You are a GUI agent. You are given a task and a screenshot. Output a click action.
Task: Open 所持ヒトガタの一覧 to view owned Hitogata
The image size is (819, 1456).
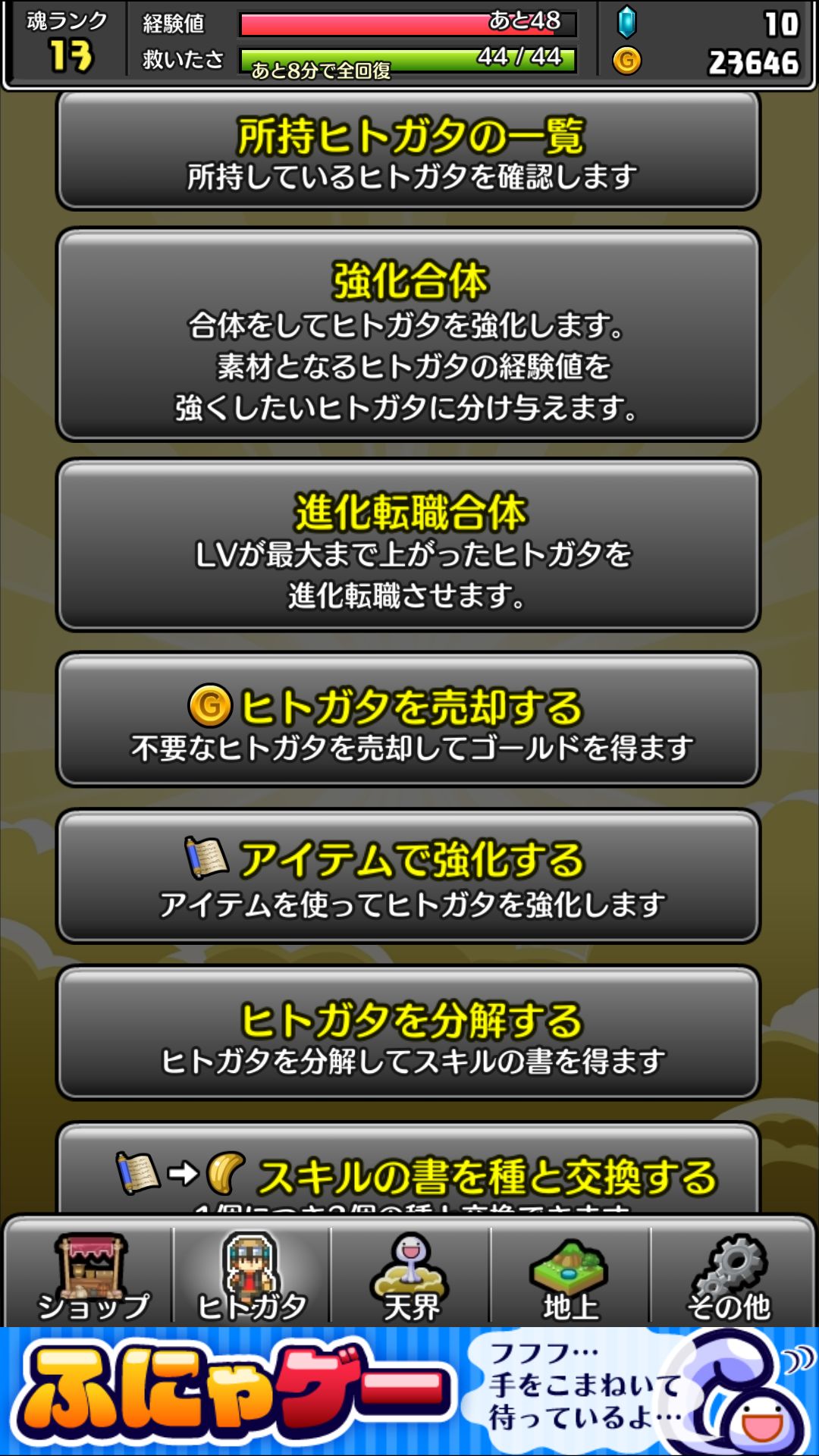[x=409, y=152]
